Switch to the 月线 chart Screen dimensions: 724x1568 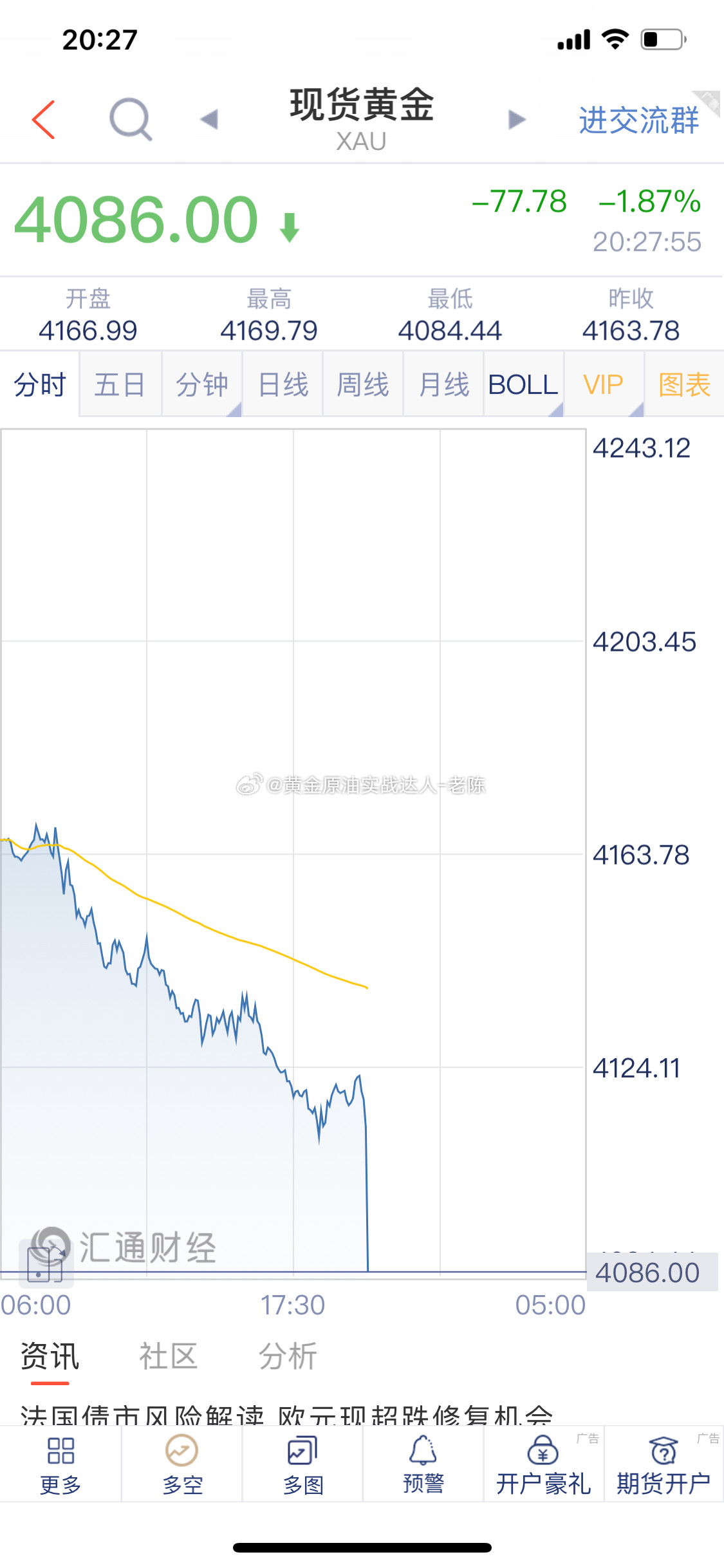point(443,384)
